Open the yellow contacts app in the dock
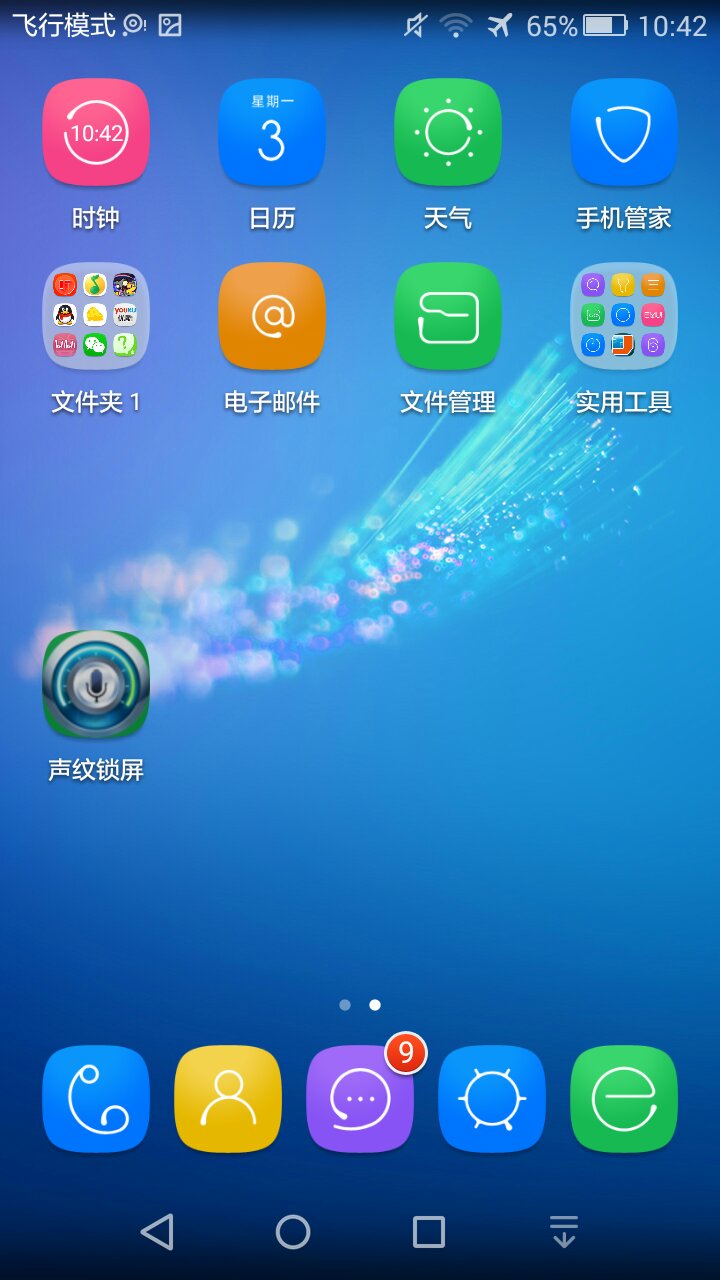Screen dimensions: 720x1280 point(228,1098)
